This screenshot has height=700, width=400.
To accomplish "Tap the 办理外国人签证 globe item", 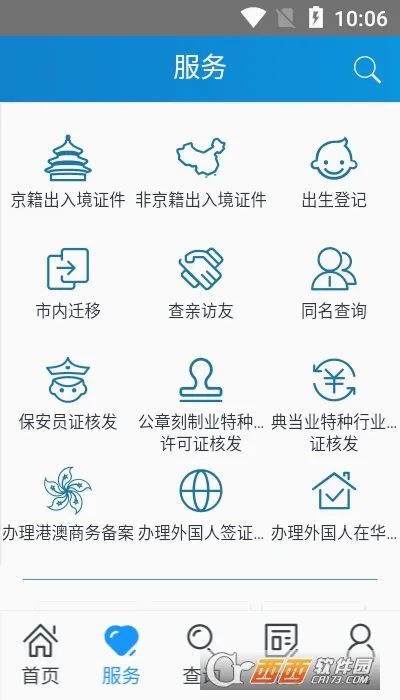I will (x=200, y=504).
